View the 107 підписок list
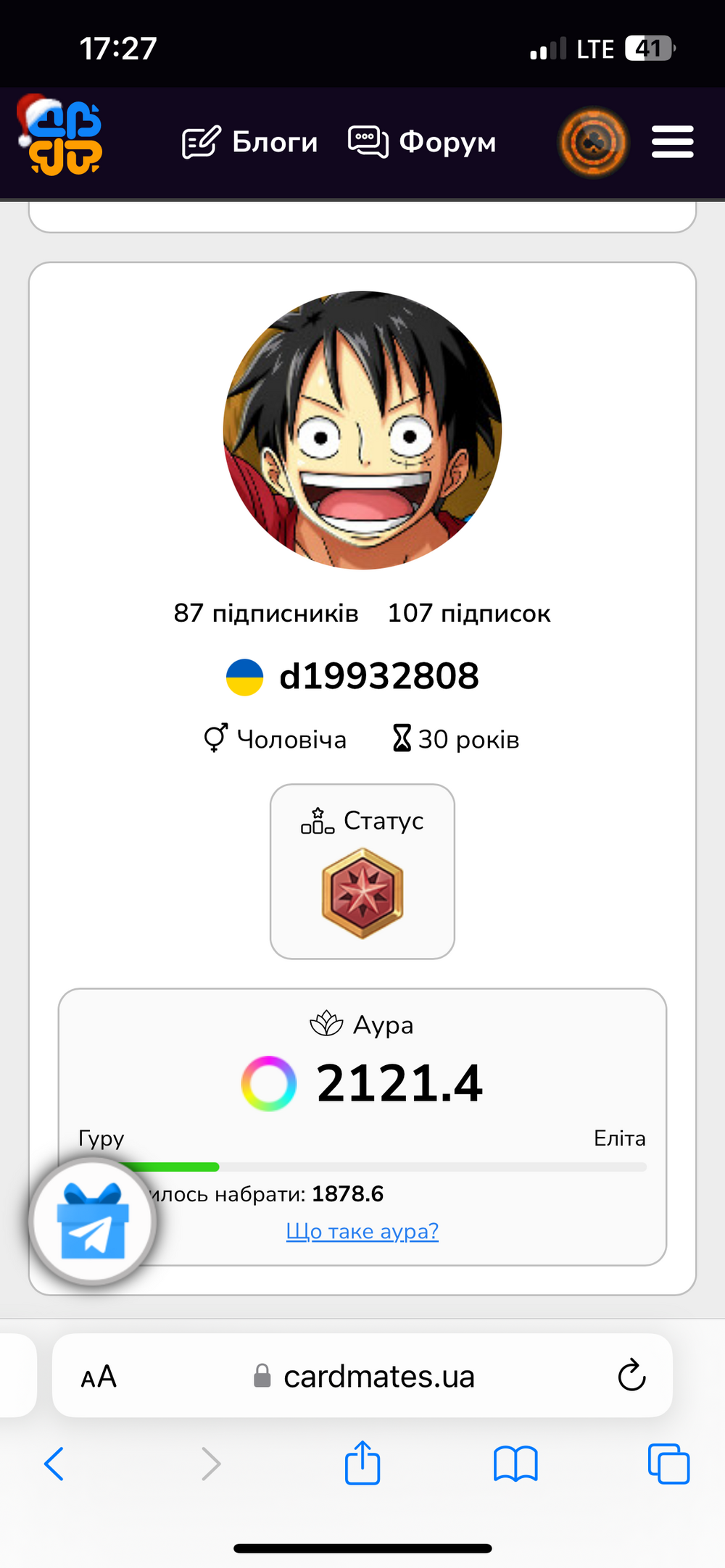This screenshot has height=1568, width=725. click(469, 613)
